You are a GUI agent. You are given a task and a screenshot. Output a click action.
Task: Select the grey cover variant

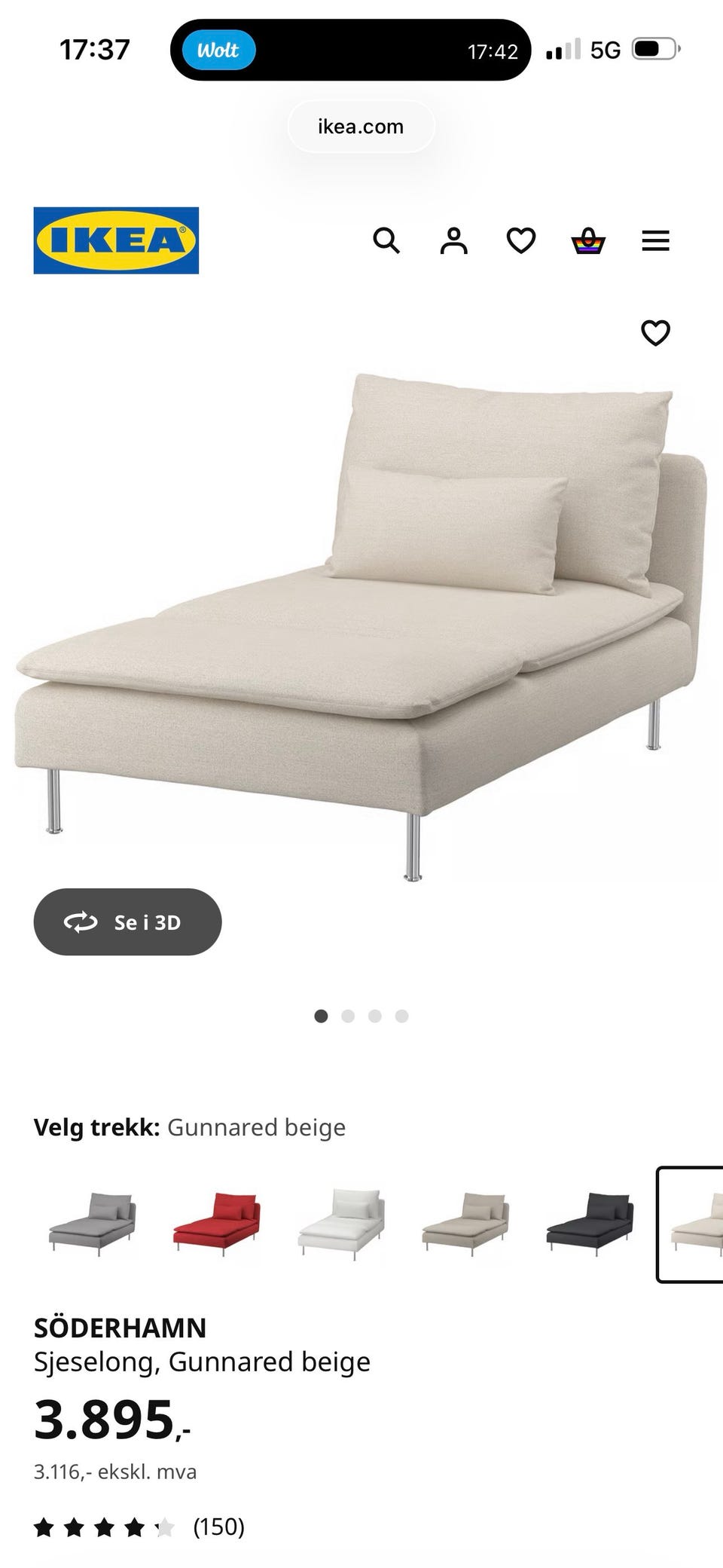pos(93,1224)
